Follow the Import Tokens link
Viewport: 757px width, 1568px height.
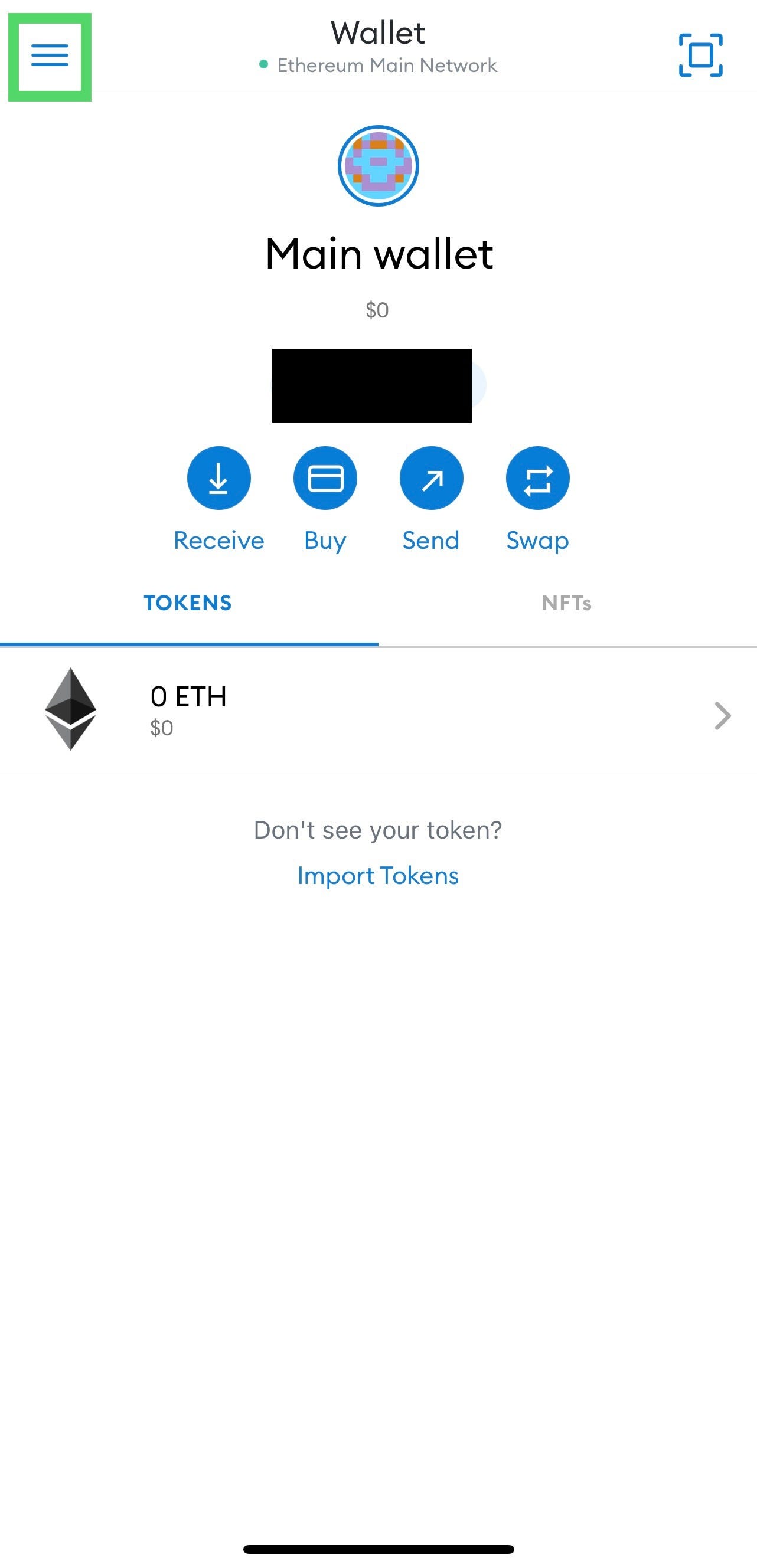[x=378, y=876]
